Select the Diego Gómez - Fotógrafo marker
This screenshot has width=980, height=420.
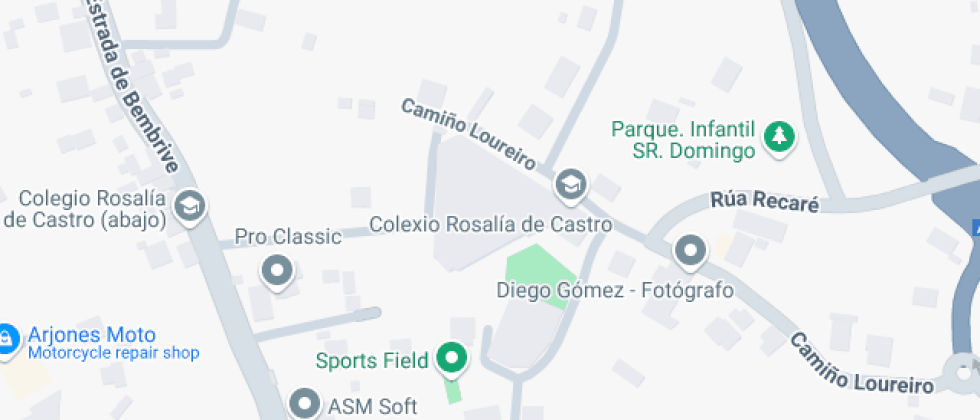point(690,251)
